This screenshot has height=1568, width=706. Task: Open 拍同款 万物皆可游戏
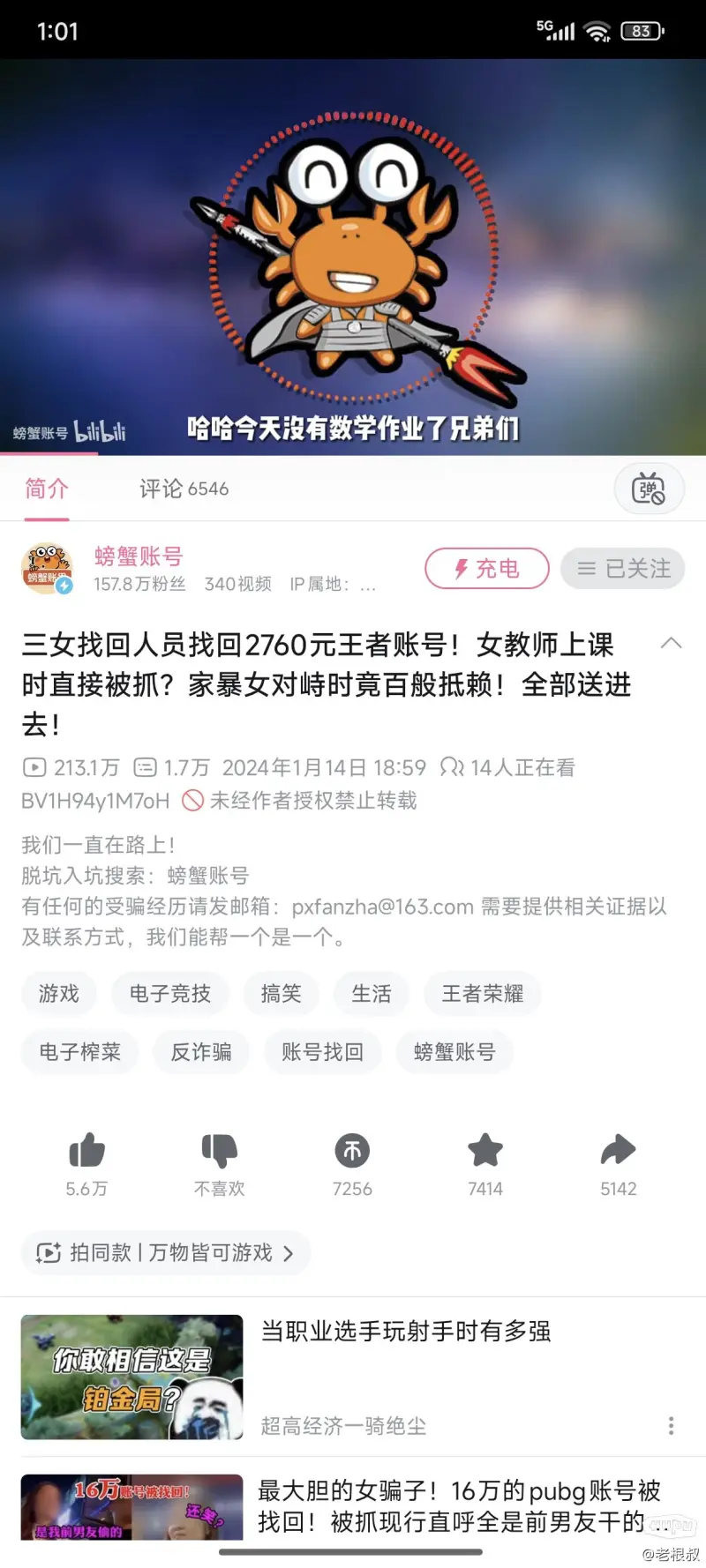165,1253
